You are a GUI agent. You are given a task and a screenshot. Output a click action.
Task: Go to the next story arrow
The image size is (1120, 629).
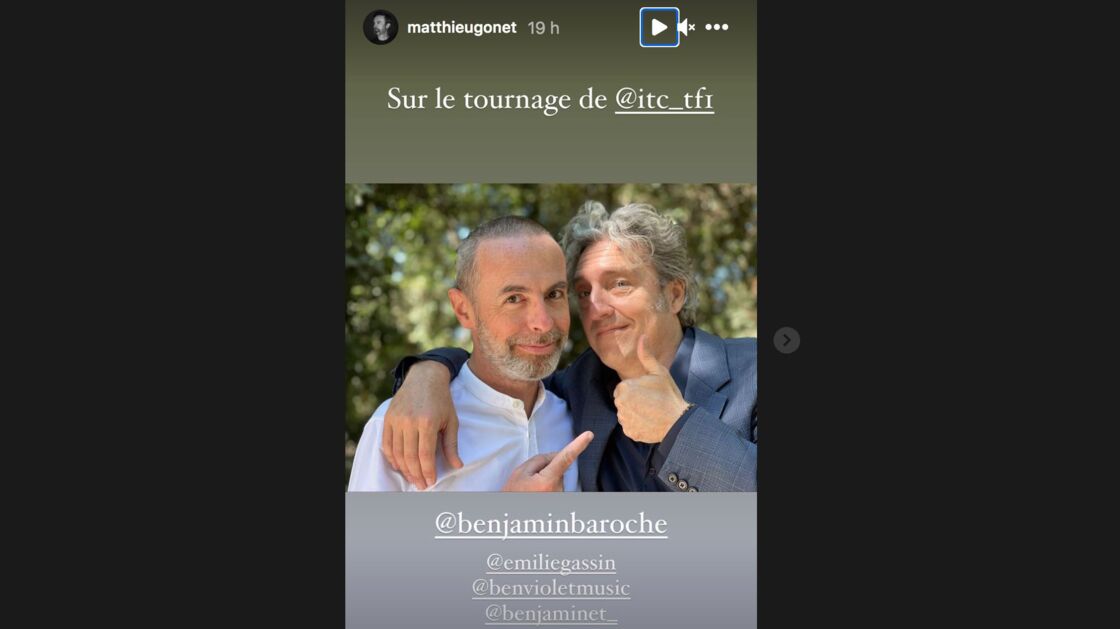(786, 340)
